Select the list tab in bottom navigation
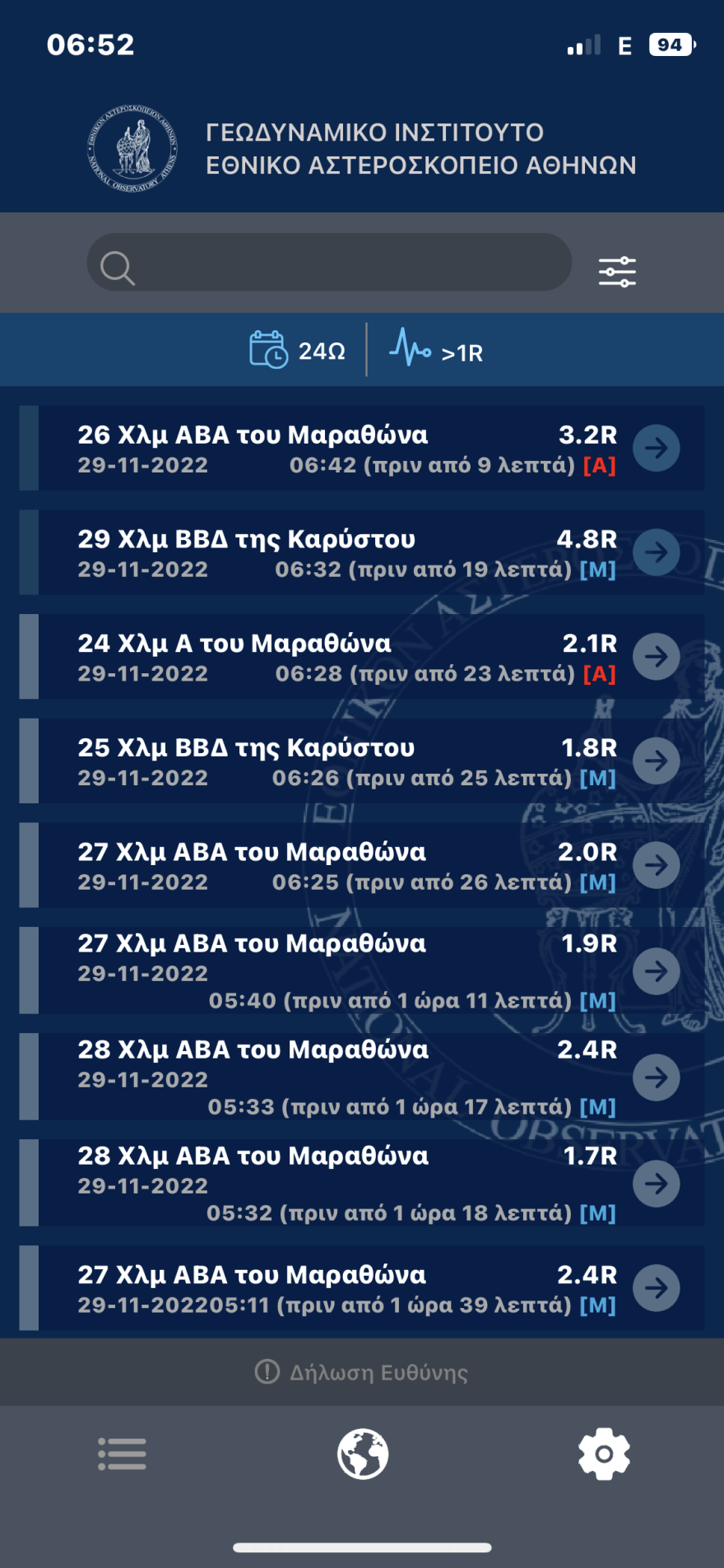724x1568 pixels. (121, 1454)
